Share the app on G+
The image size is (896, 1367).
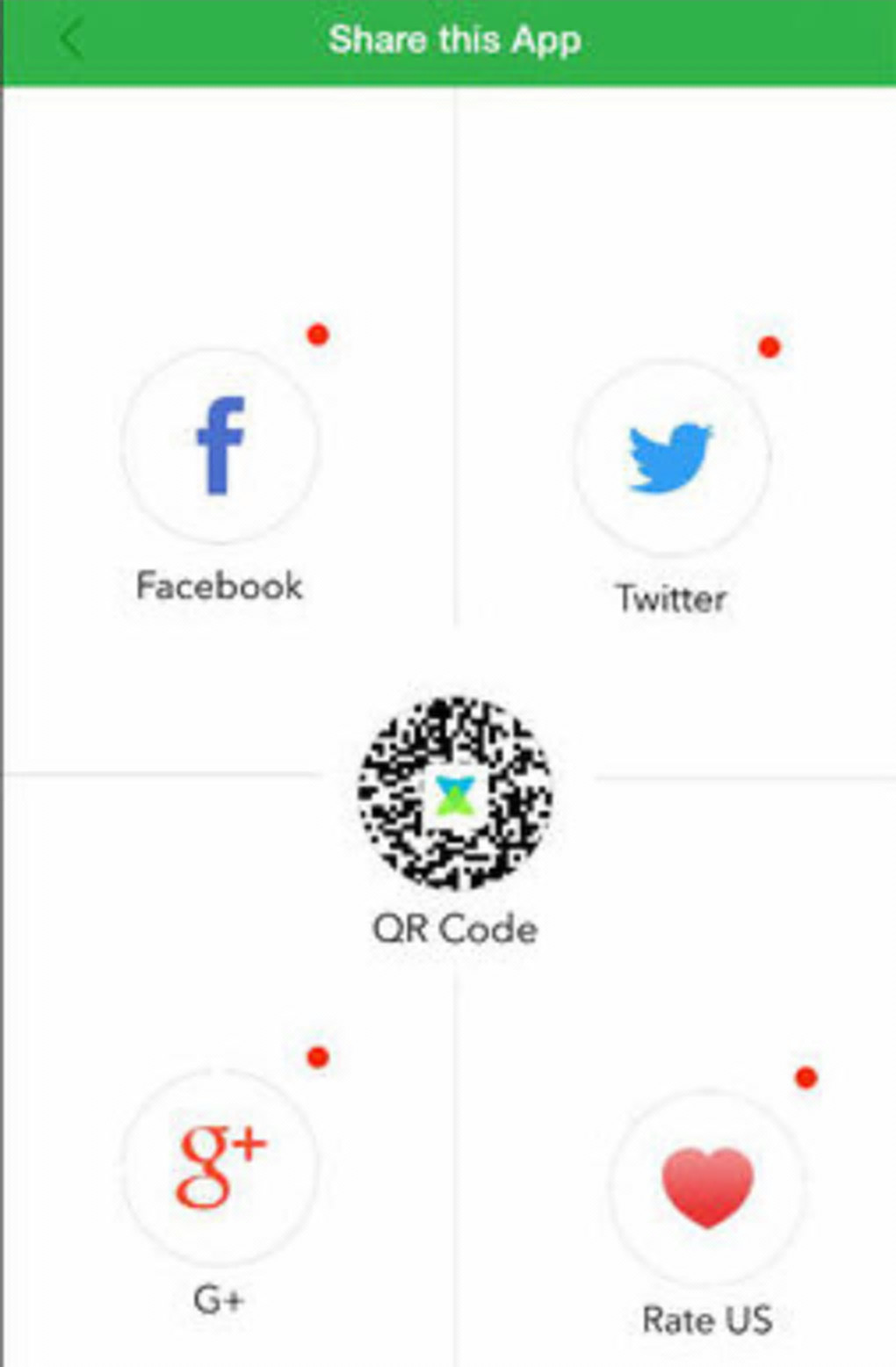click(220, 1167)
